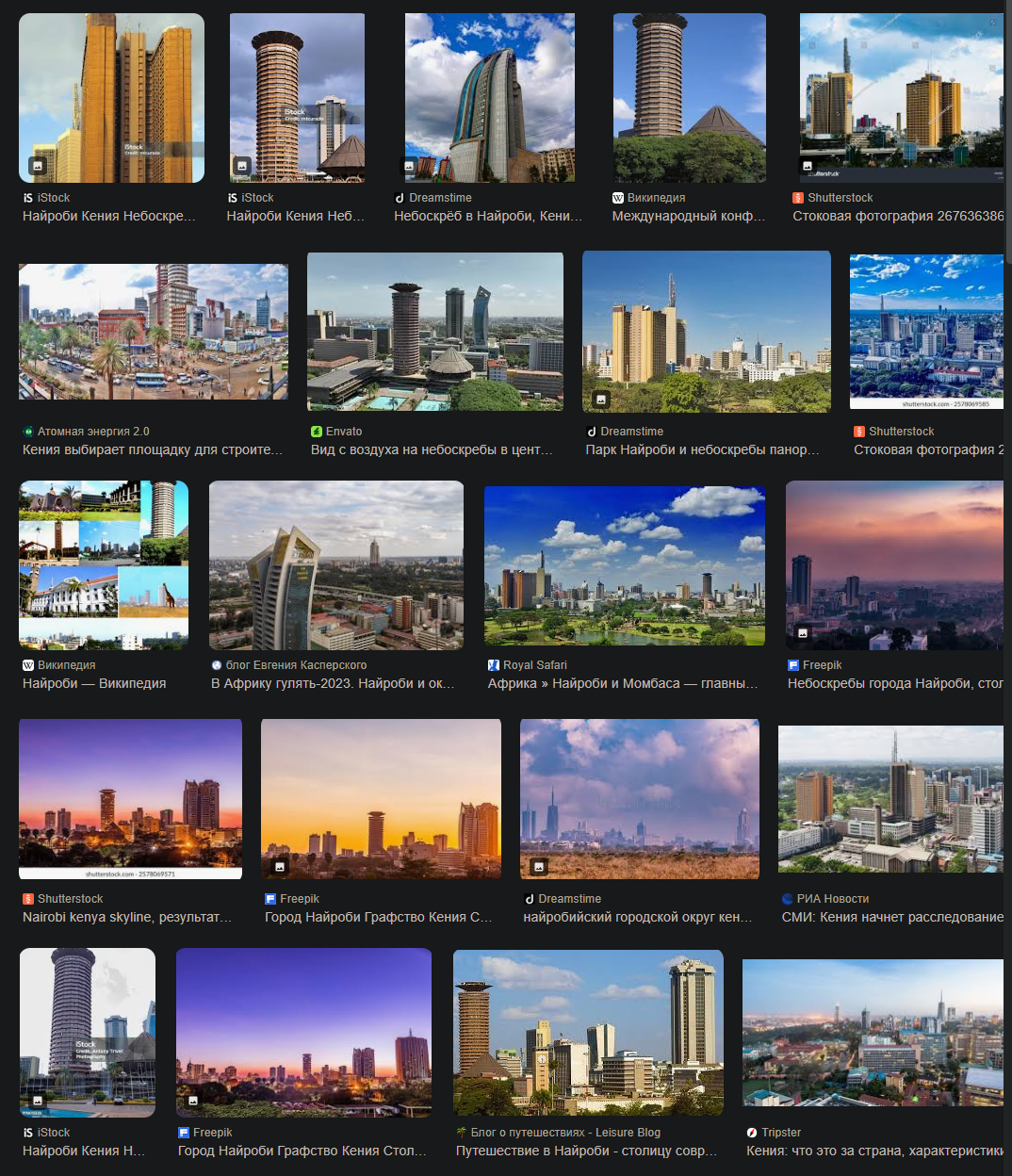This screenshot has height=1176, width=1012.
Task: Select the Tripster Kenya country image
Action: (873, 1033)
